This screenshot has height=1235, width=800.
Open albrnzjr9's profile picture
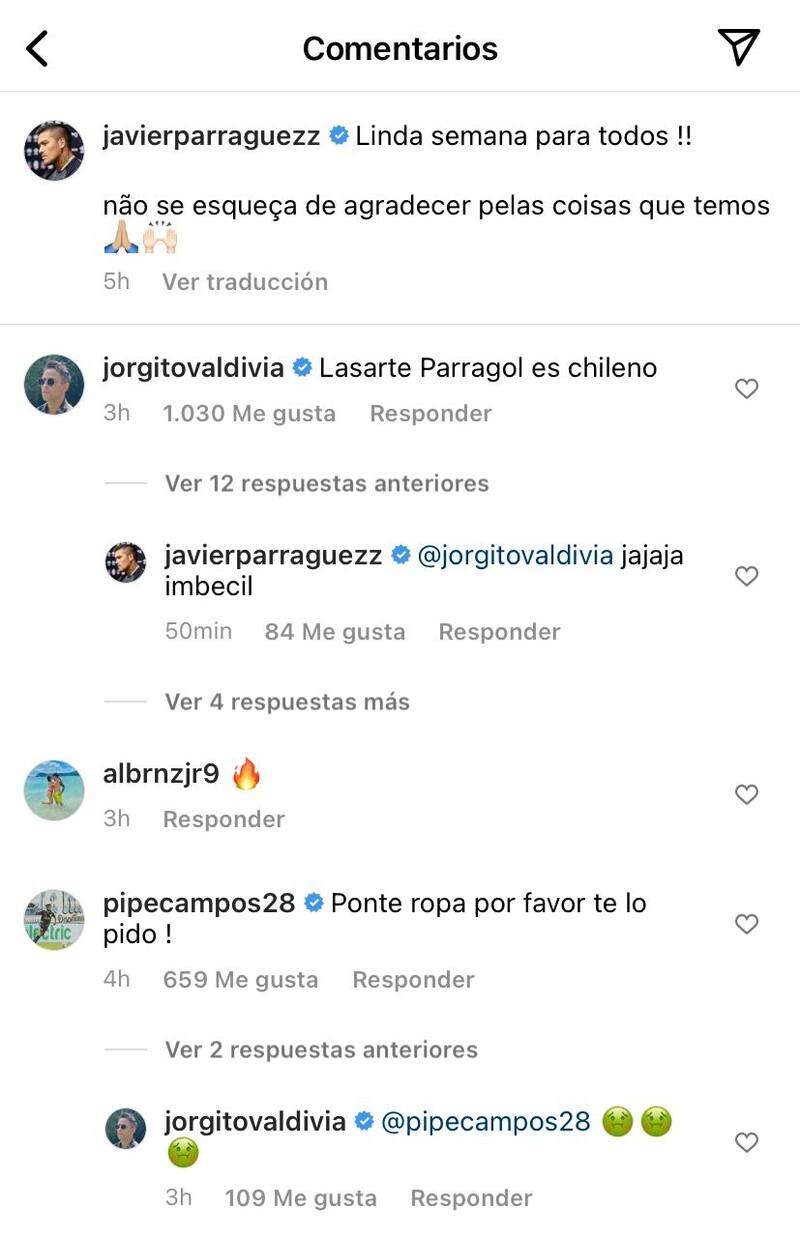point(54,790)
